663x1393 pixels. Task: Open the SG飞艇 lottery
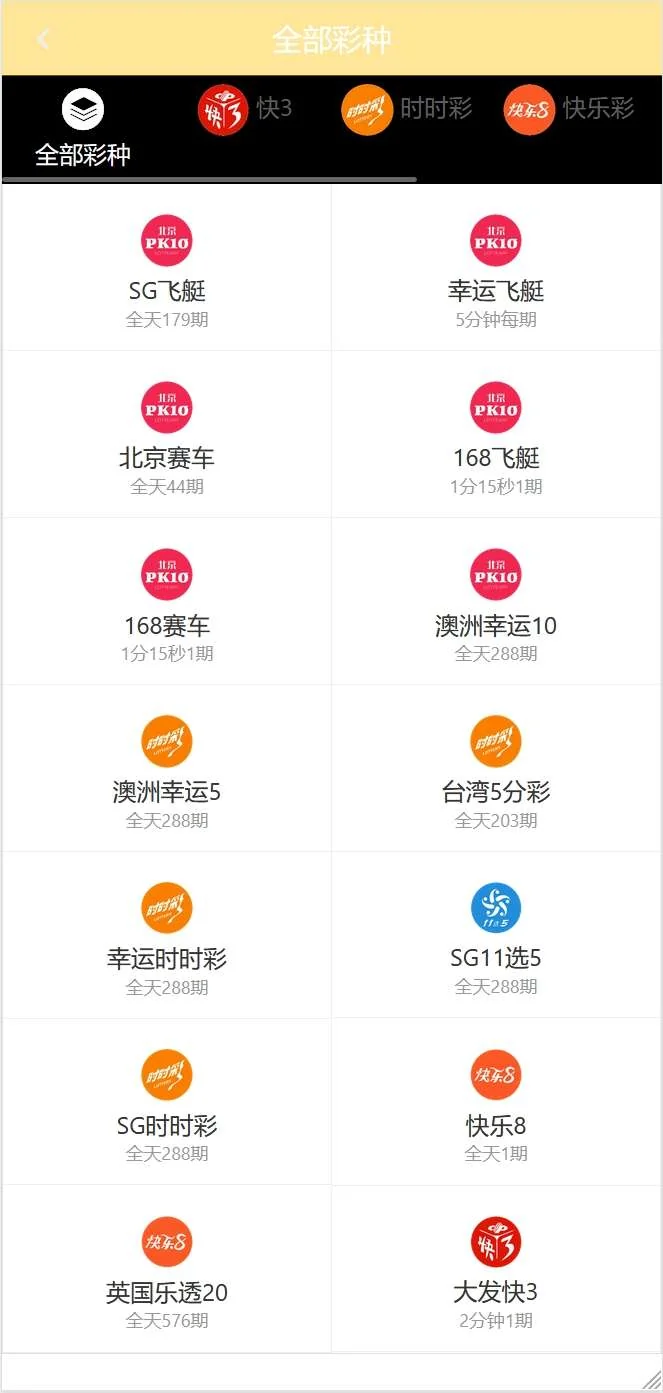pyautogui.click(x=167, y=268)
